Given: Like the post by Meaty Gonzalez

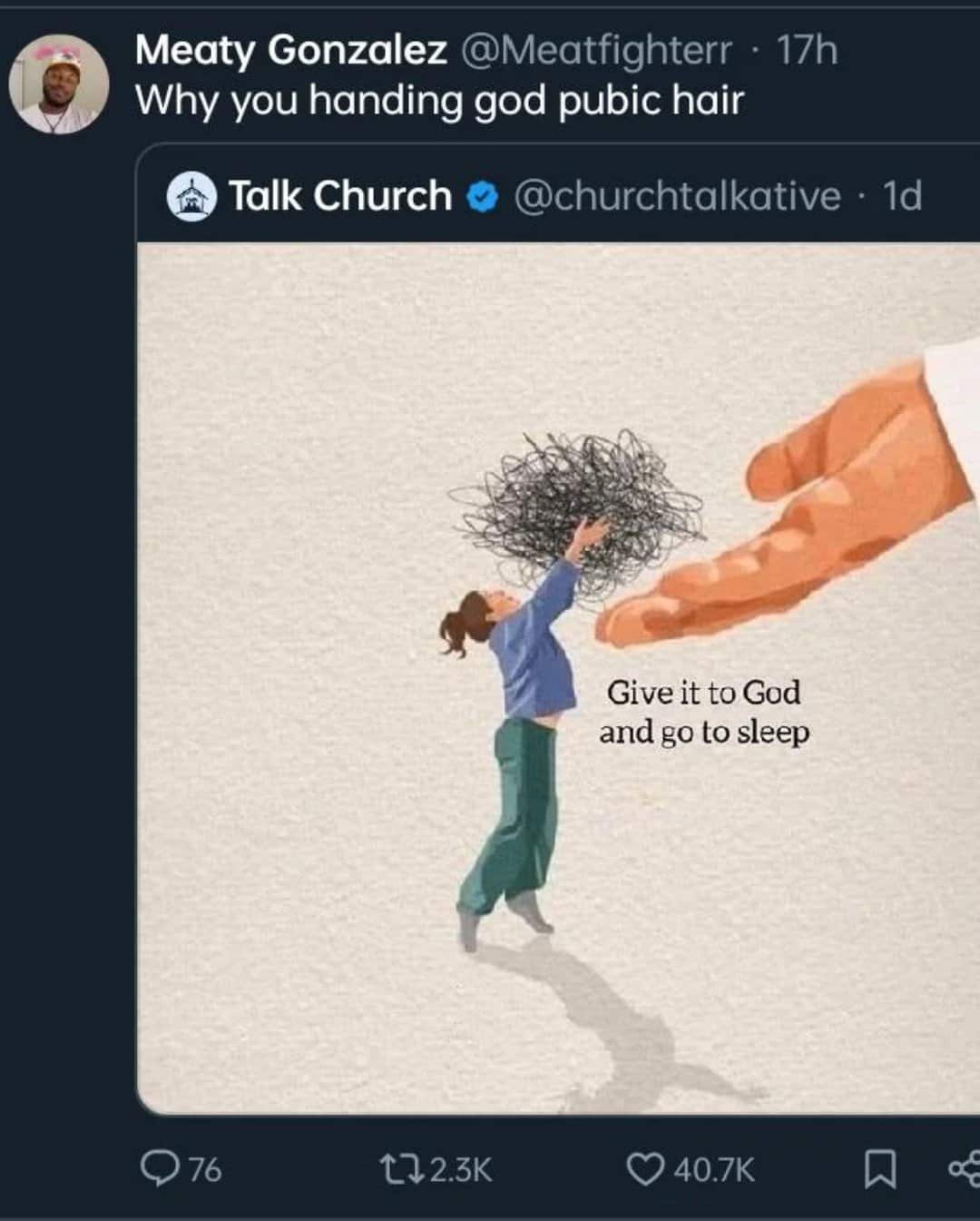Looking at the screenshot, I should [x=645, y=1168].
